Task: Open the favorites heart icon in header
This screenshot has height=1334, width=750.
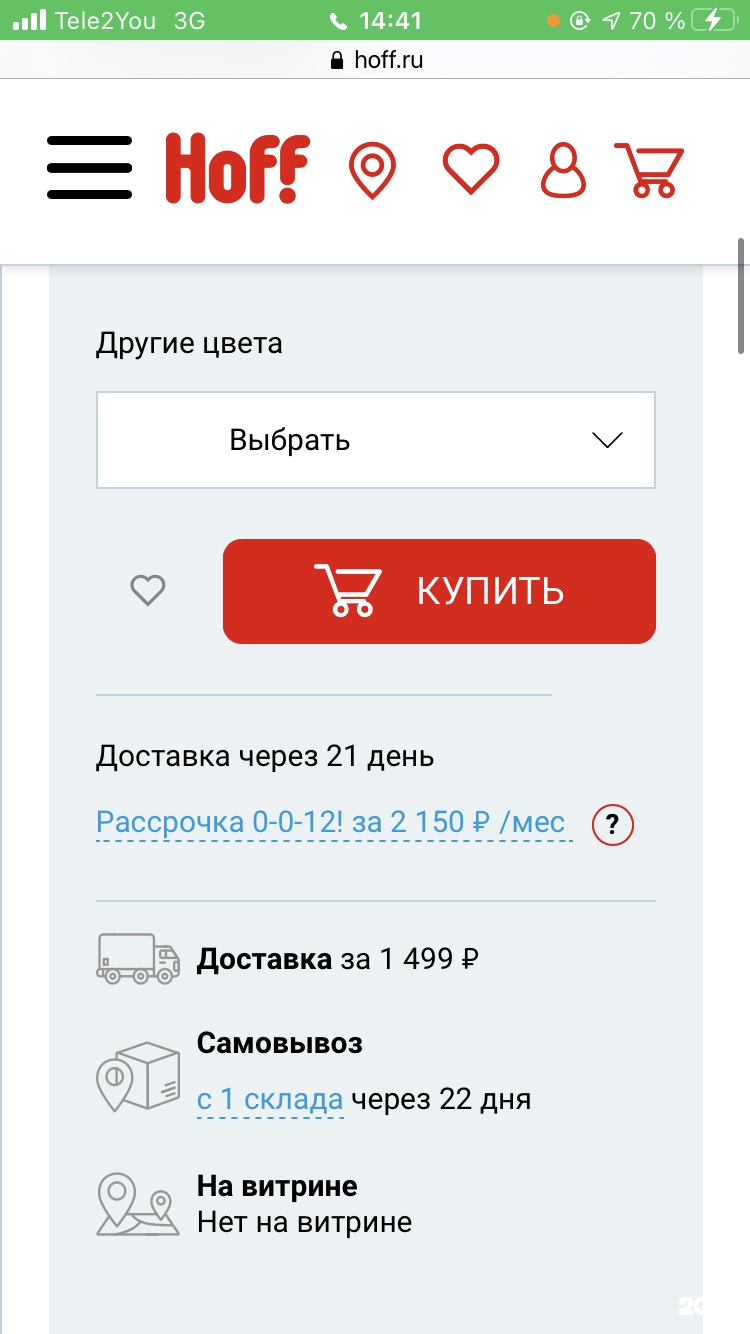Action: coord(470,167)
